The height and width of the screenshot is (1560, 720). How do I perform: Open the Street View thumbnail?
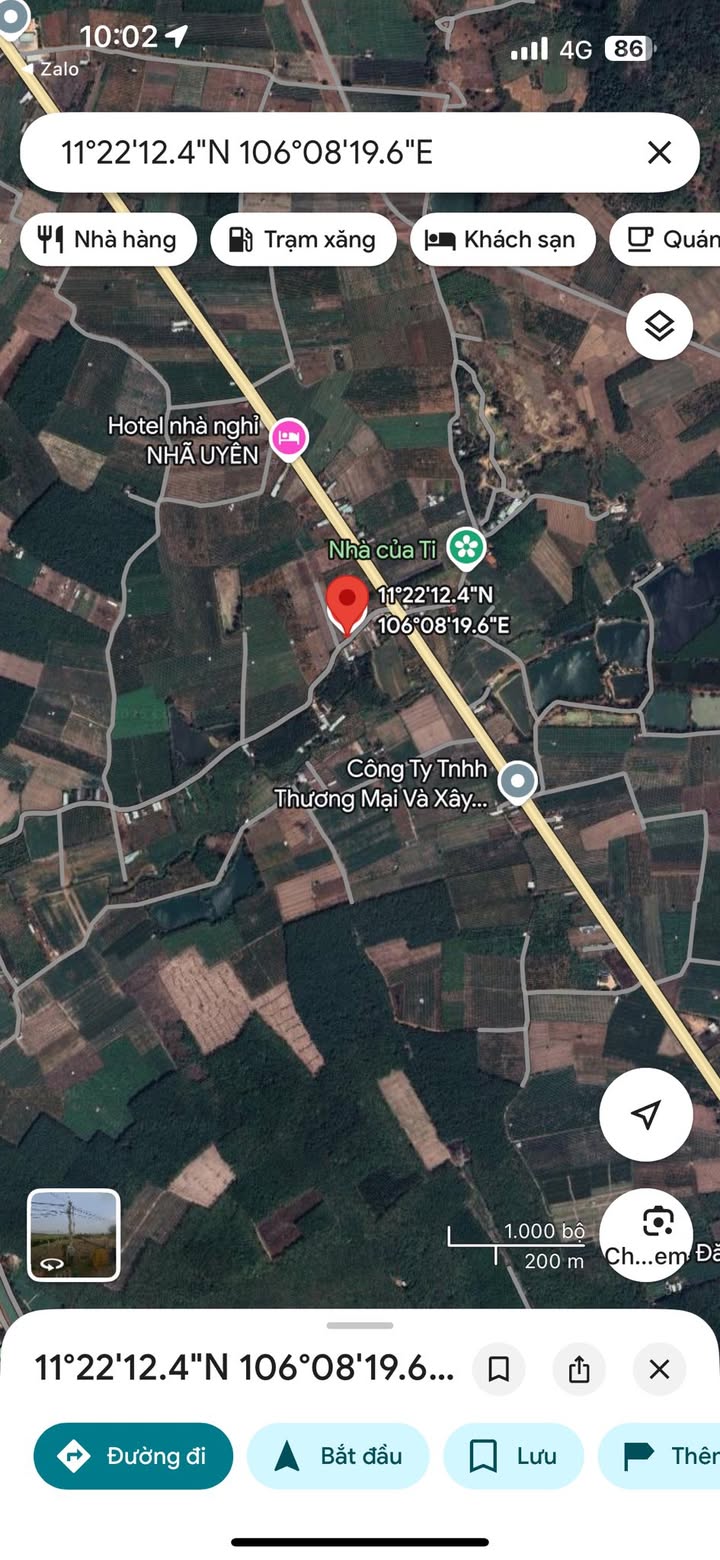pos(73,1235)
